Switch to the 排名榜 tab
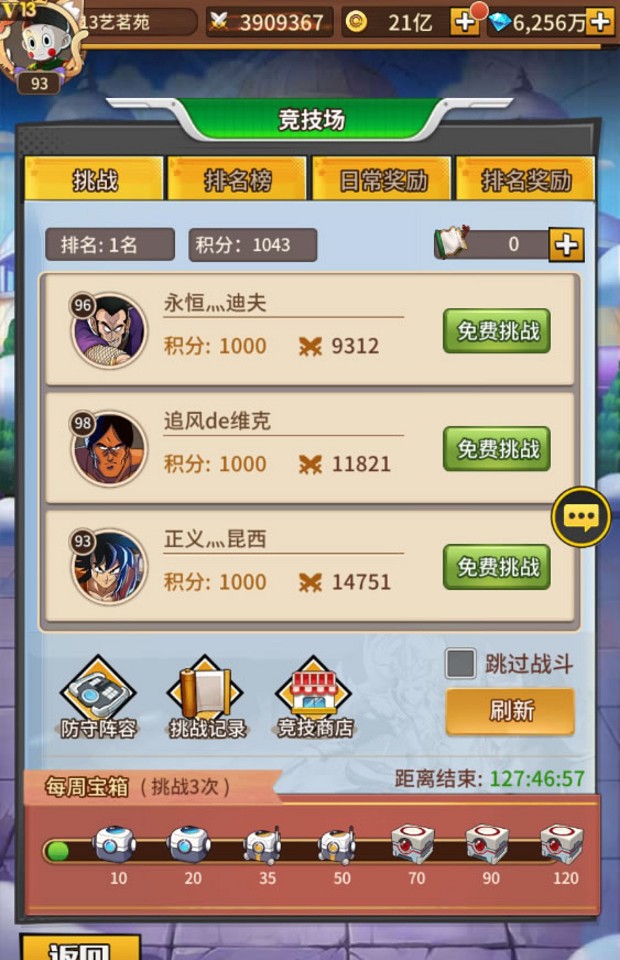Screen dimensions: 620x960 (x=238, y=180)
